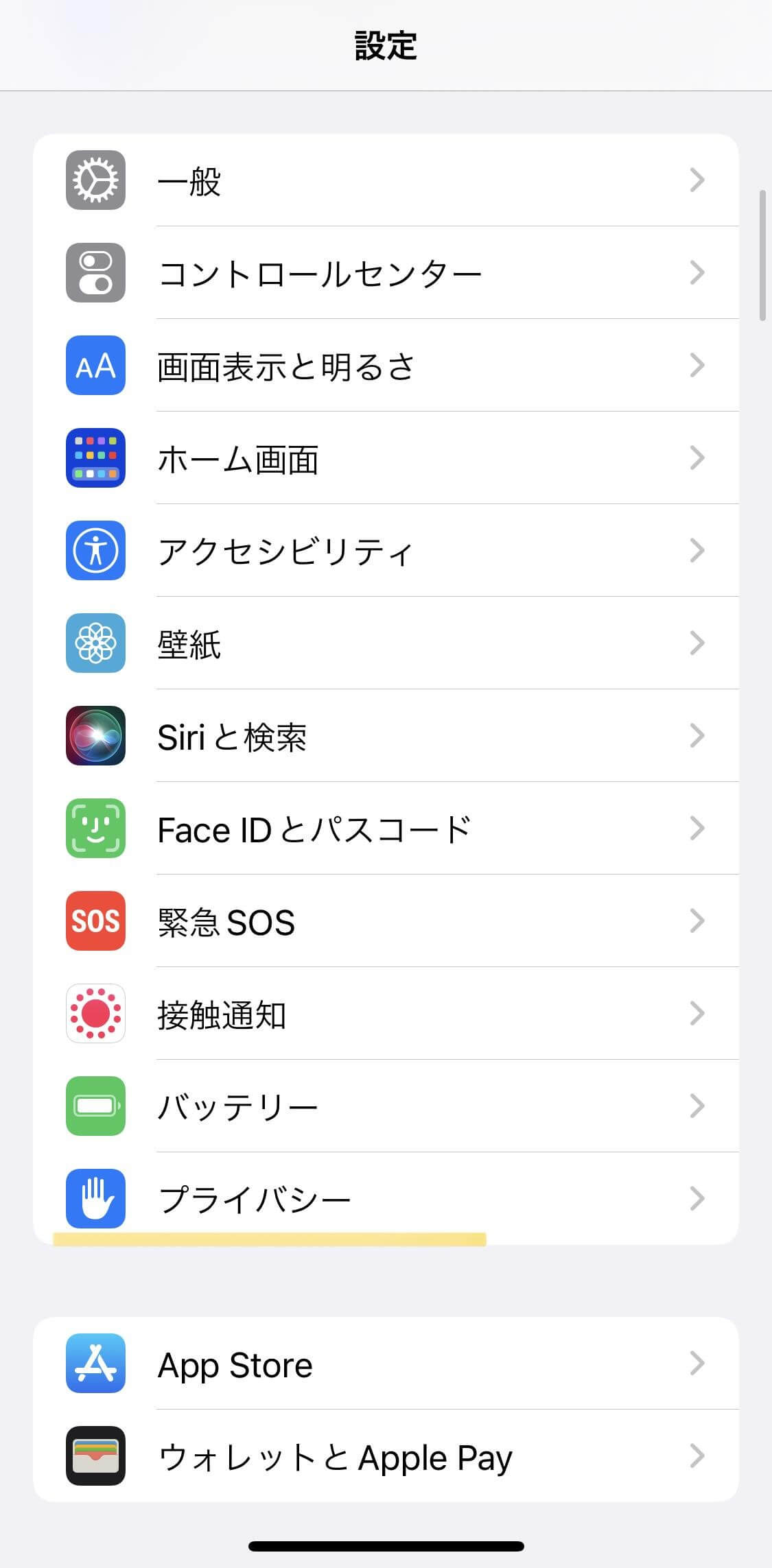This screenshot has height=1568, width=772.
Task: Open the Siriと検索 chevron
Action: coord(698,737)
